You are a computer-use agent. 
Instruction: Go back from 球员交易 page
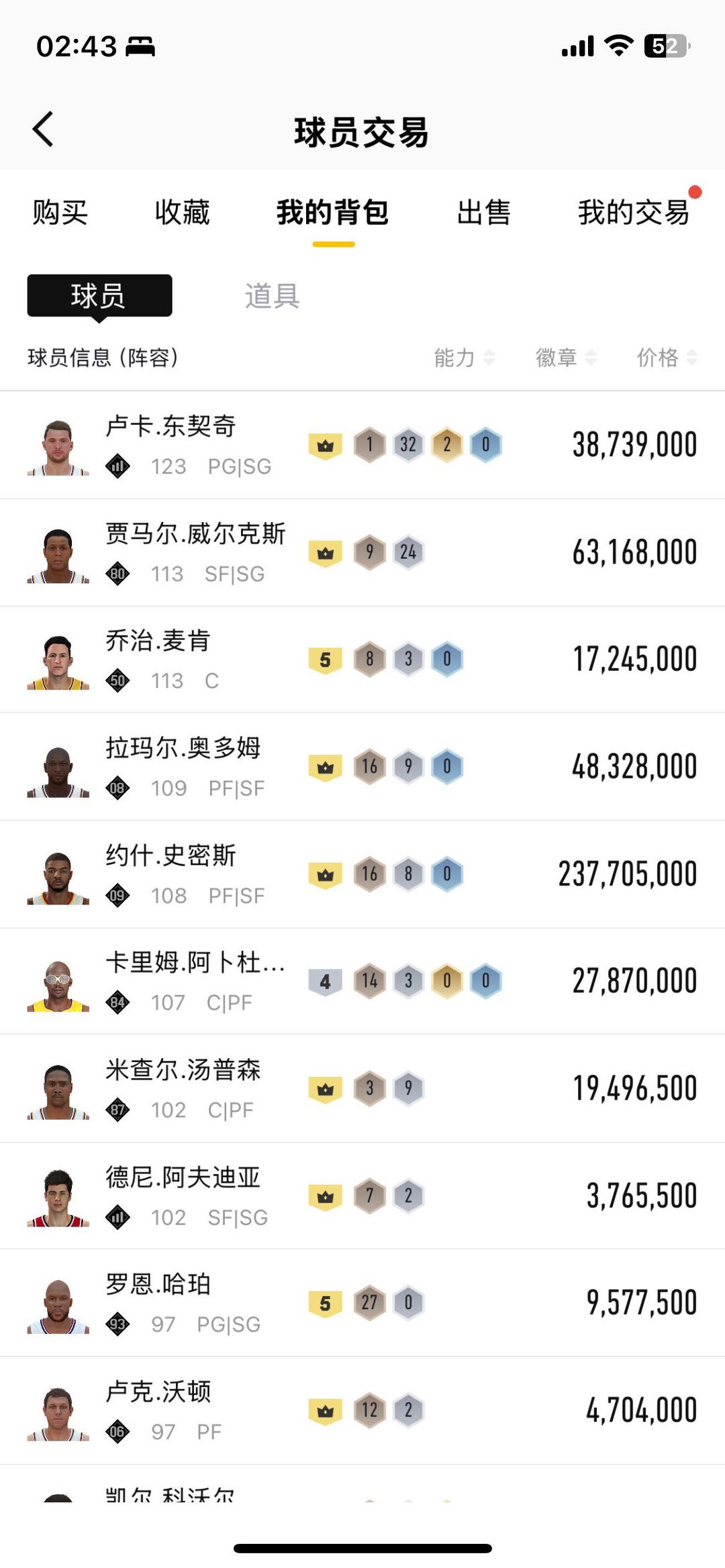click(43, 129)
